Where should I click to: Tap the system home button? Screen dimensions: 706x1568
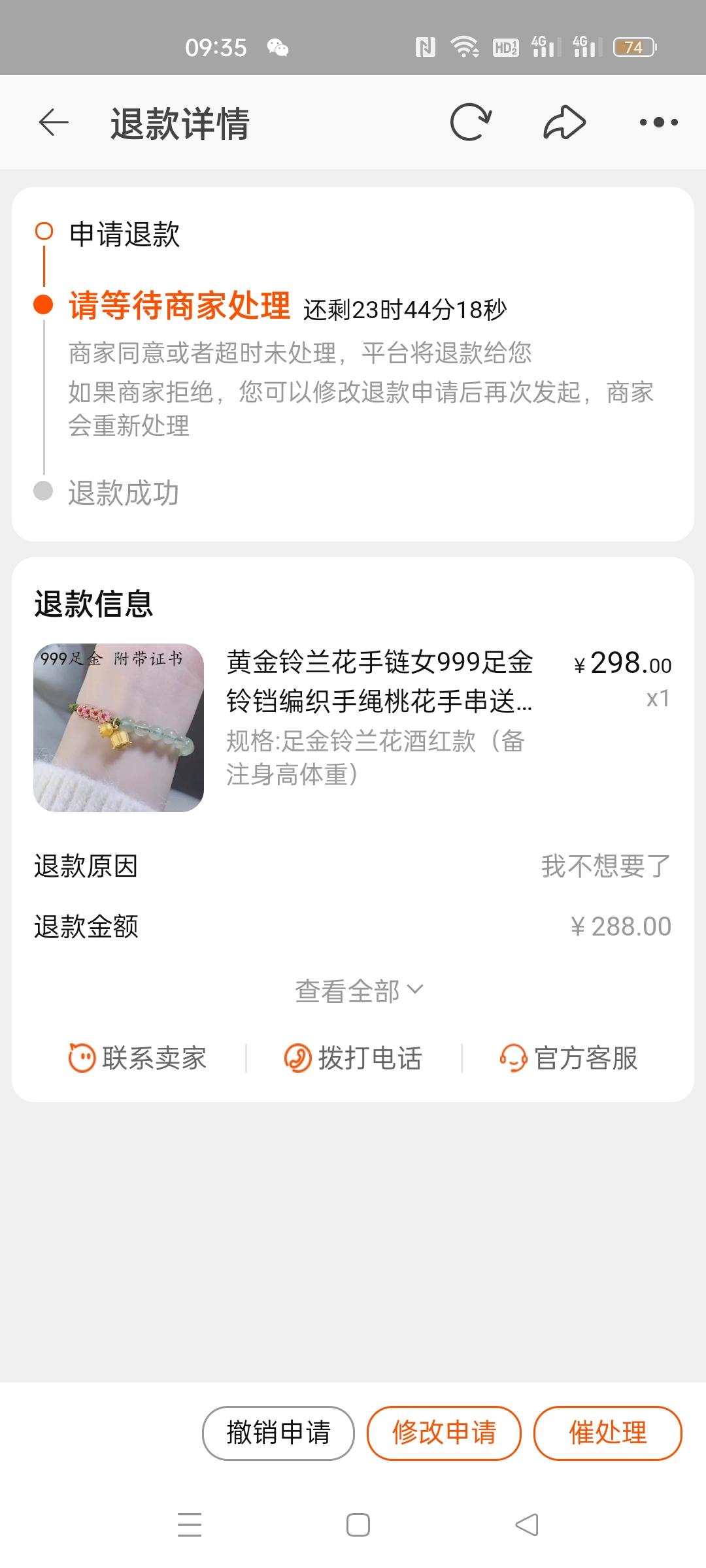(358, 1524)
